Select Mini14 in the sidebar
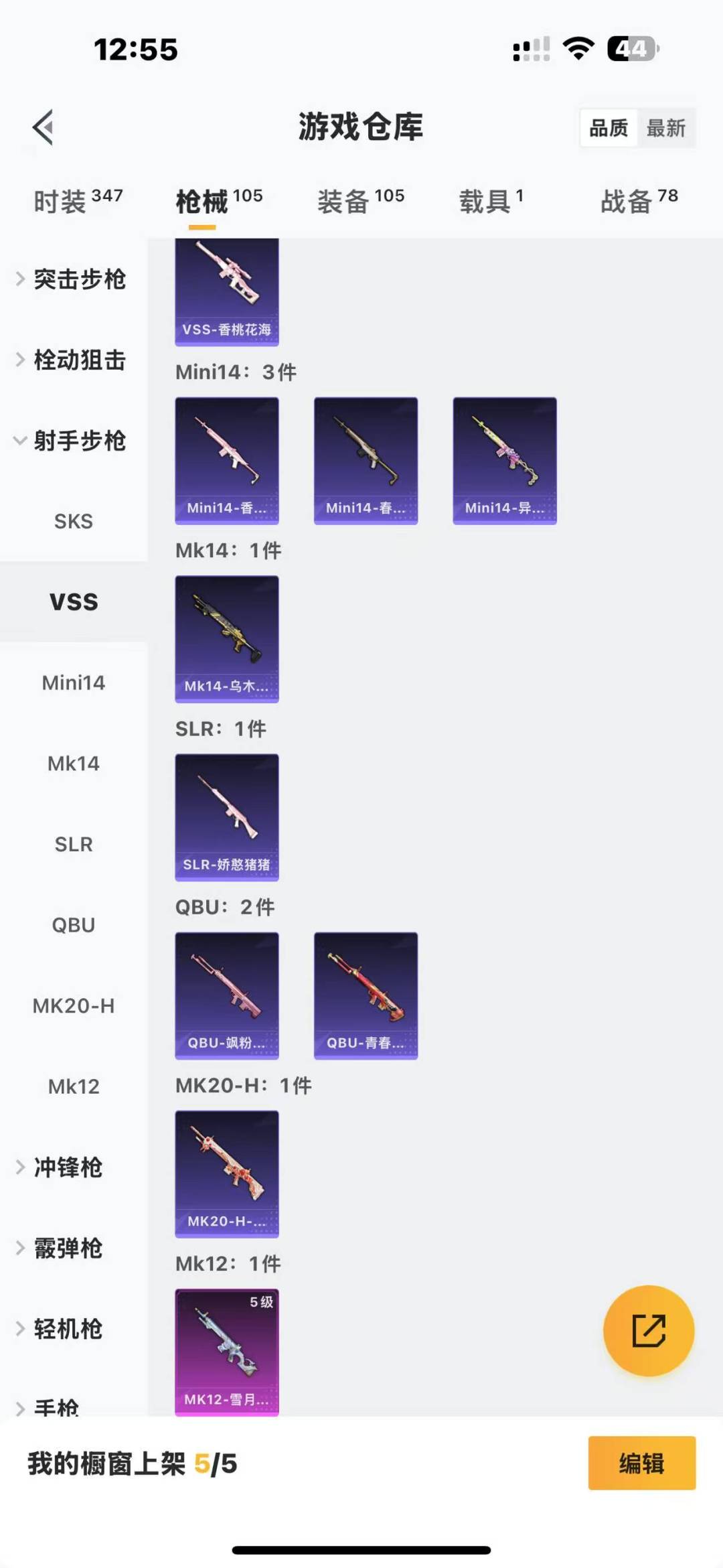Screen dimensions: 723x1568 tap(74, 683)
